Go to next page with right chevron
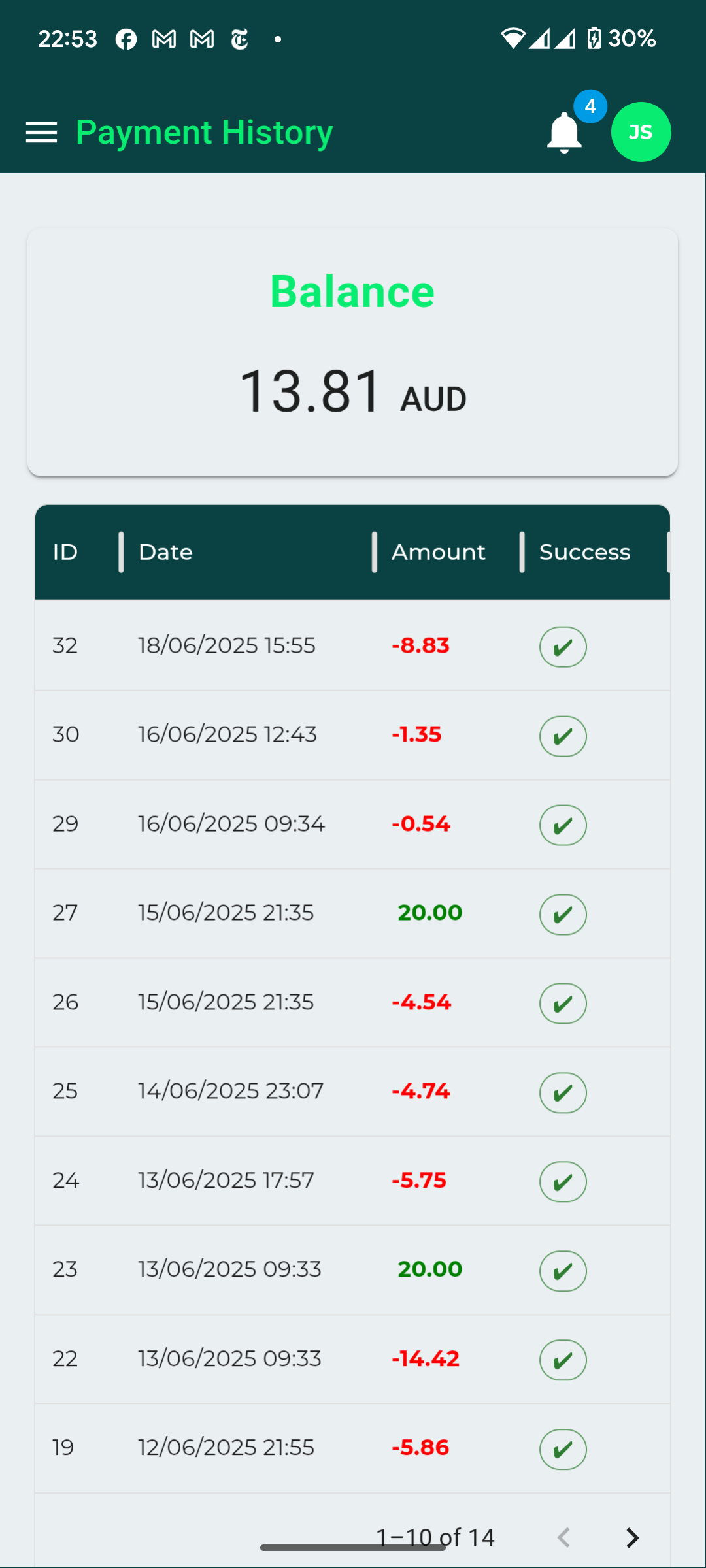Screen dimensions: 706x1568 pos(631,1537)
